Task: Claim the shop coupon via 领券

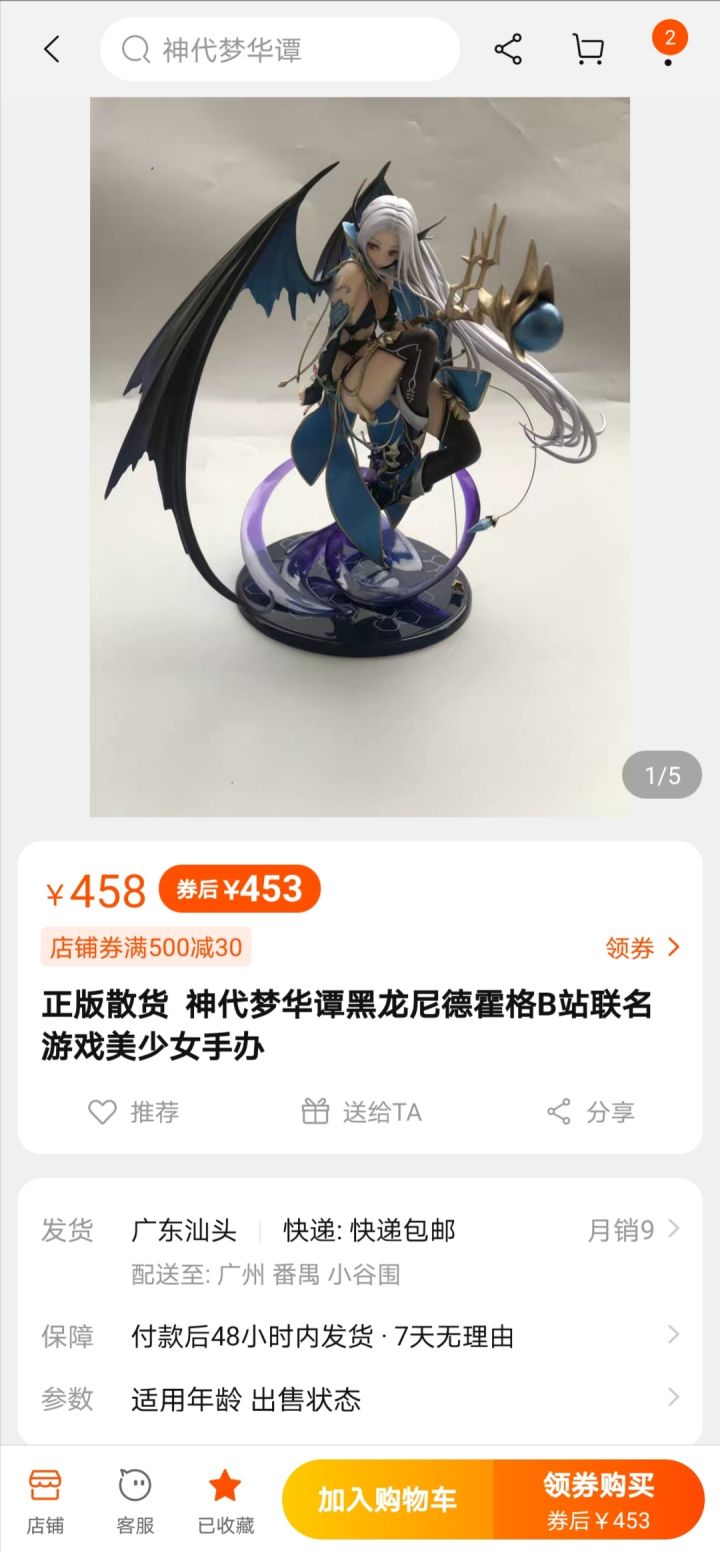Action: 642,947
